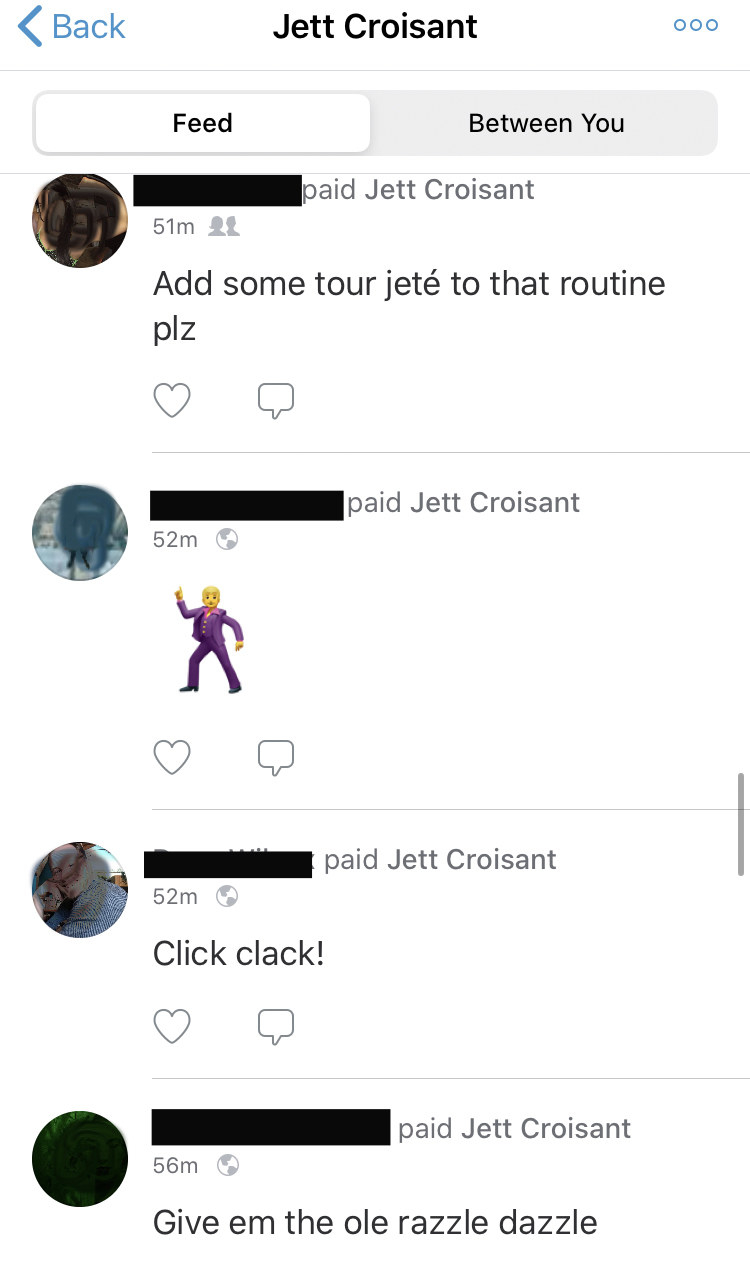
Task: Switch to the Between You tab
Action: (546, 123)
